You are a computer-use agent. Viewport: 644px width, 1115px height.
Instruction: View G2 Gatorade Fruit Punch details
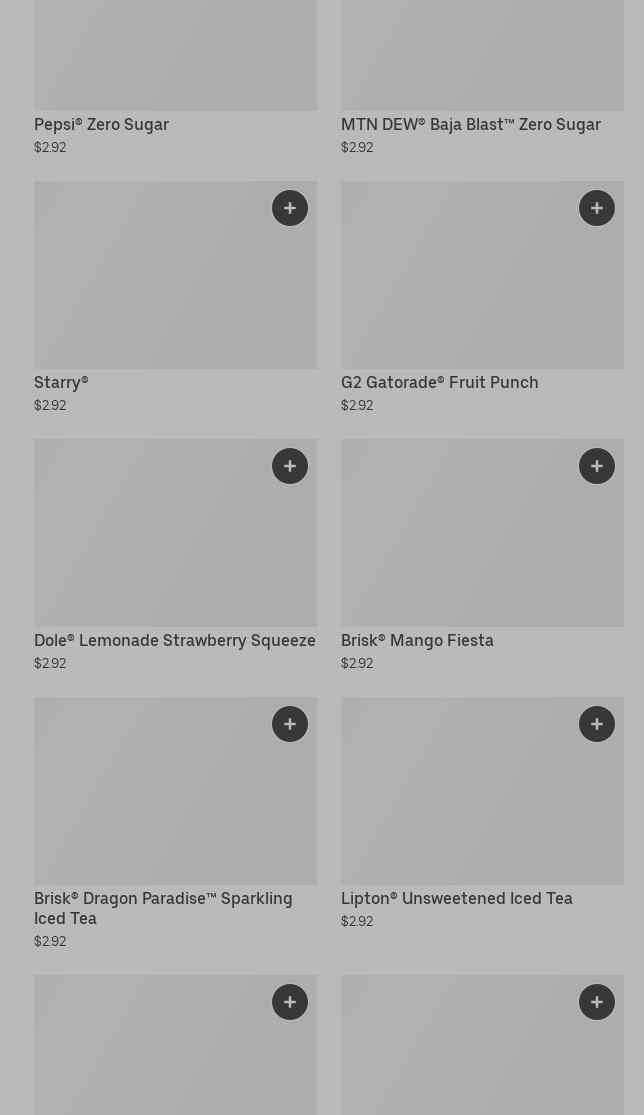(x=483, y=297)
